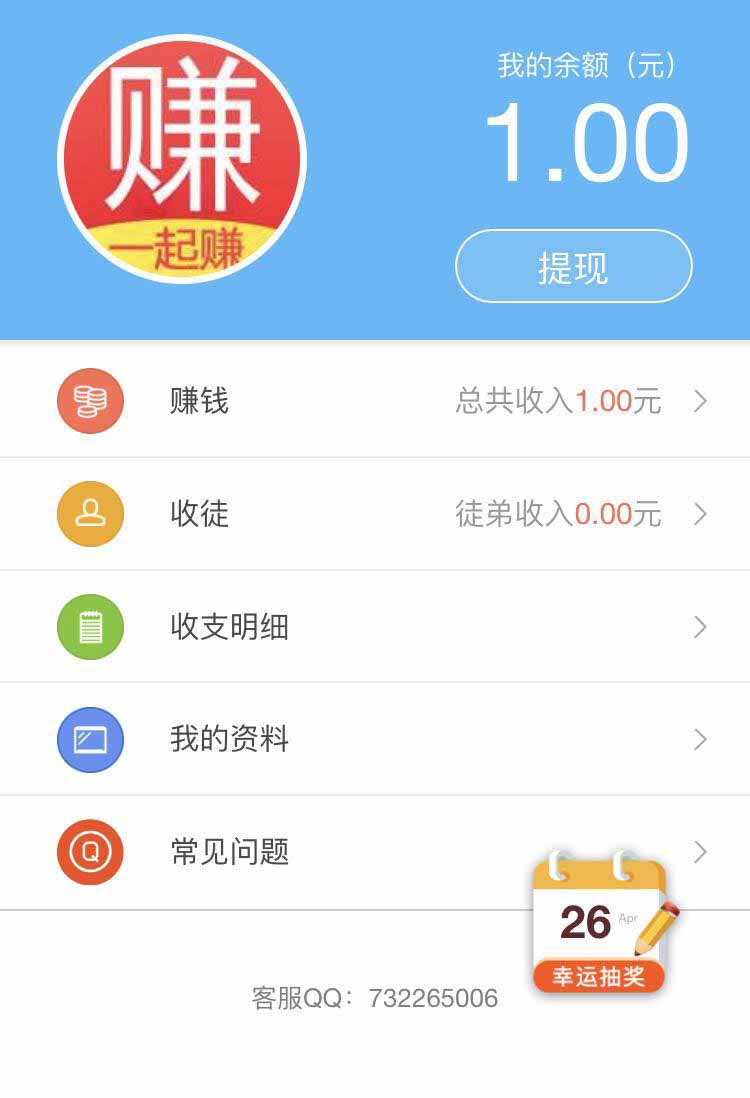Open 我的资料 profile info
The image size is (750, 1098).
(375, 740)
